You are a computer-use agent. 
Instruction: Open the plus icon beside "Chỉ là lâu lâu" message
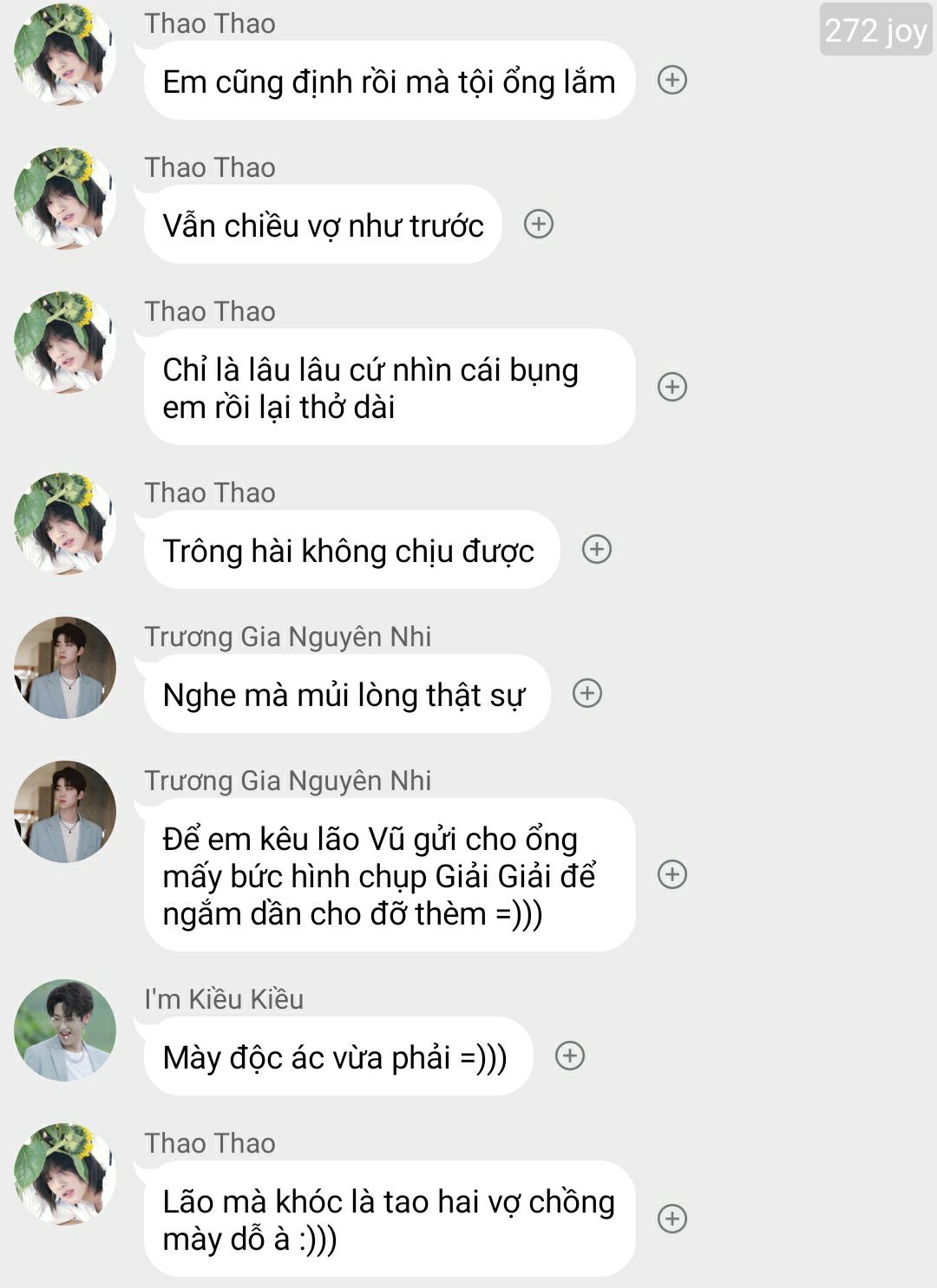coord(672,387)
